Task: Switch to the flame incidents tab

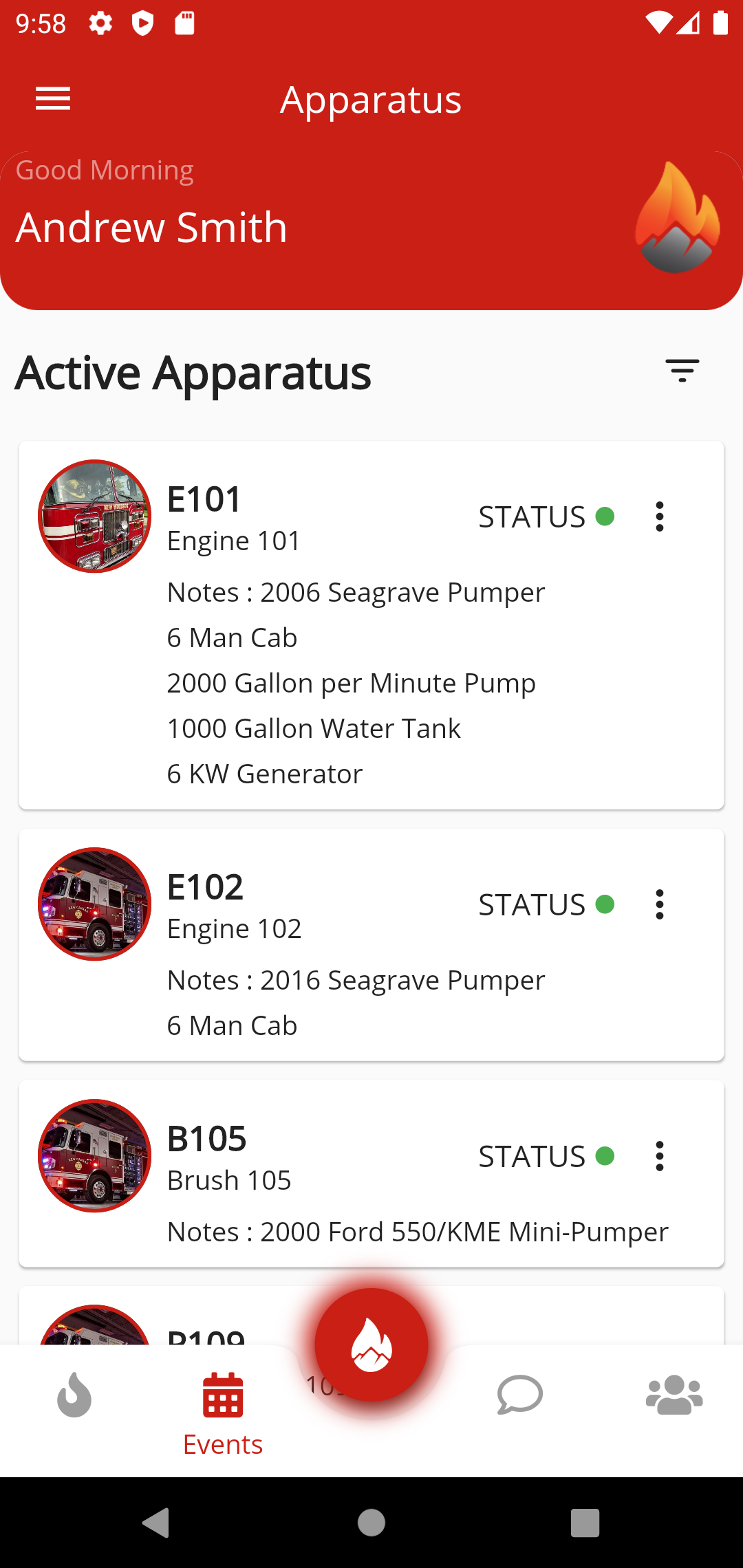Action: click(x=74, y=1395)
